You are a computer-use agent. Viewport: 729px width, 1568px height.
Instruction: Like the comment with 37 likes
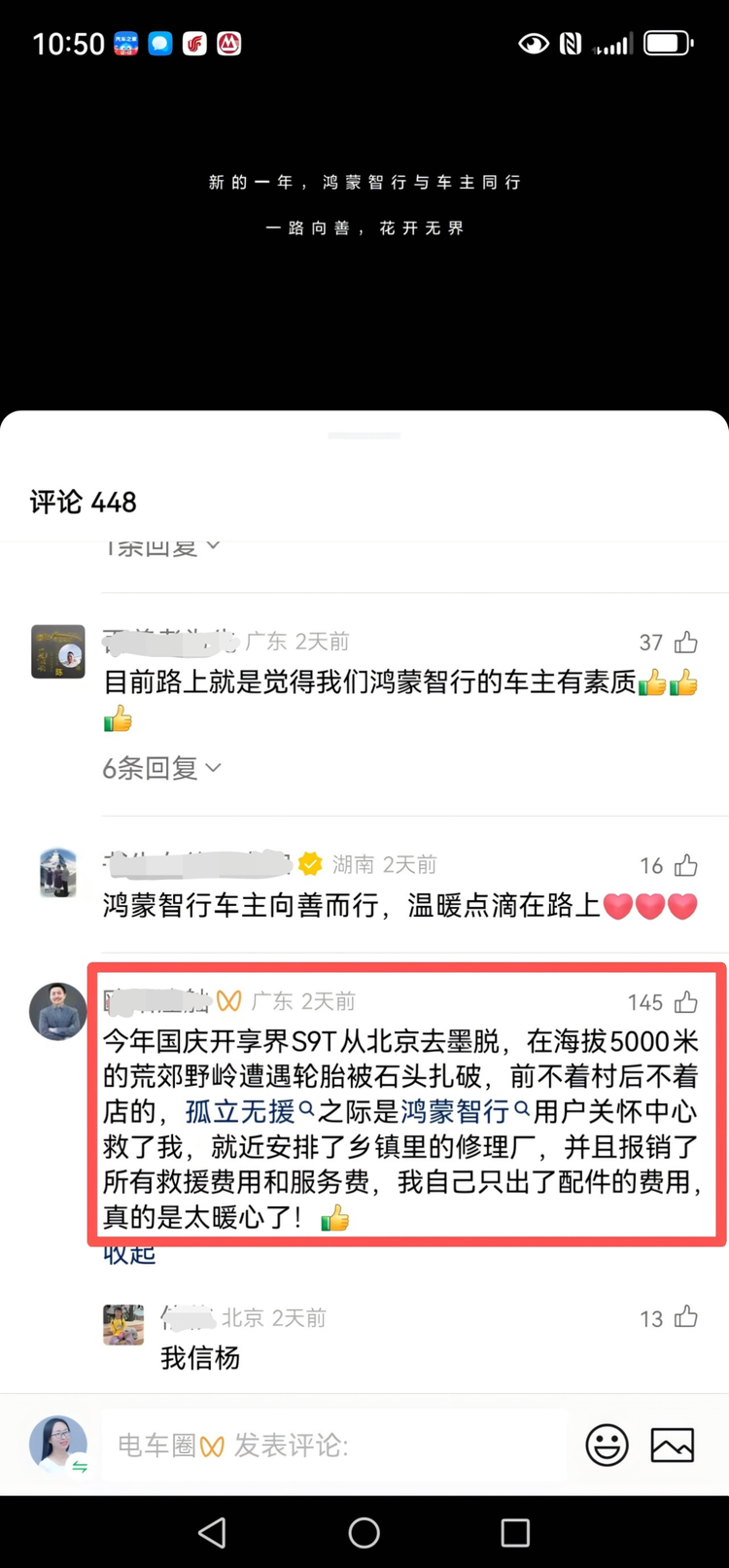(685, 643)
